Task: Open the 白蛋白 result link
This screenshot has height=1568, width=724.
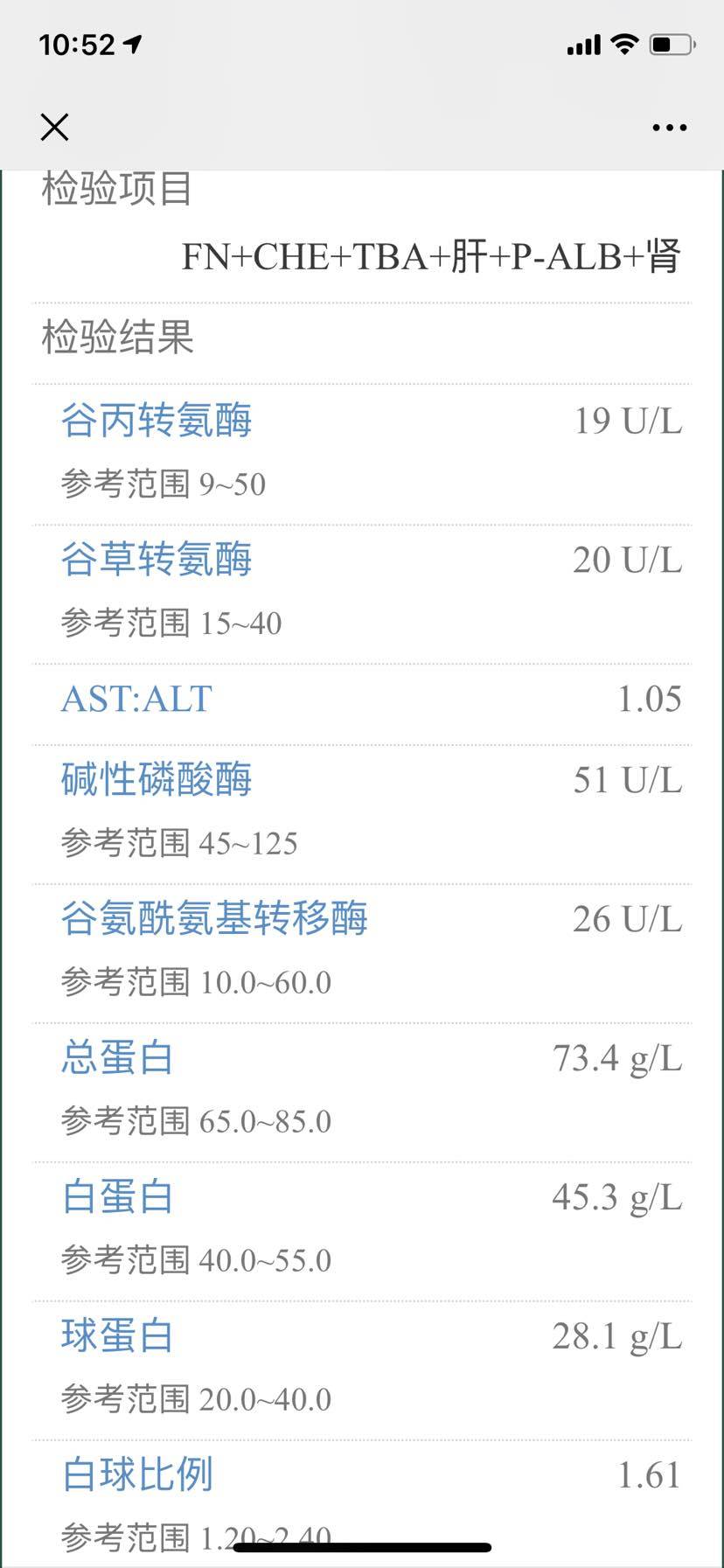Action: pos(117,1196)
